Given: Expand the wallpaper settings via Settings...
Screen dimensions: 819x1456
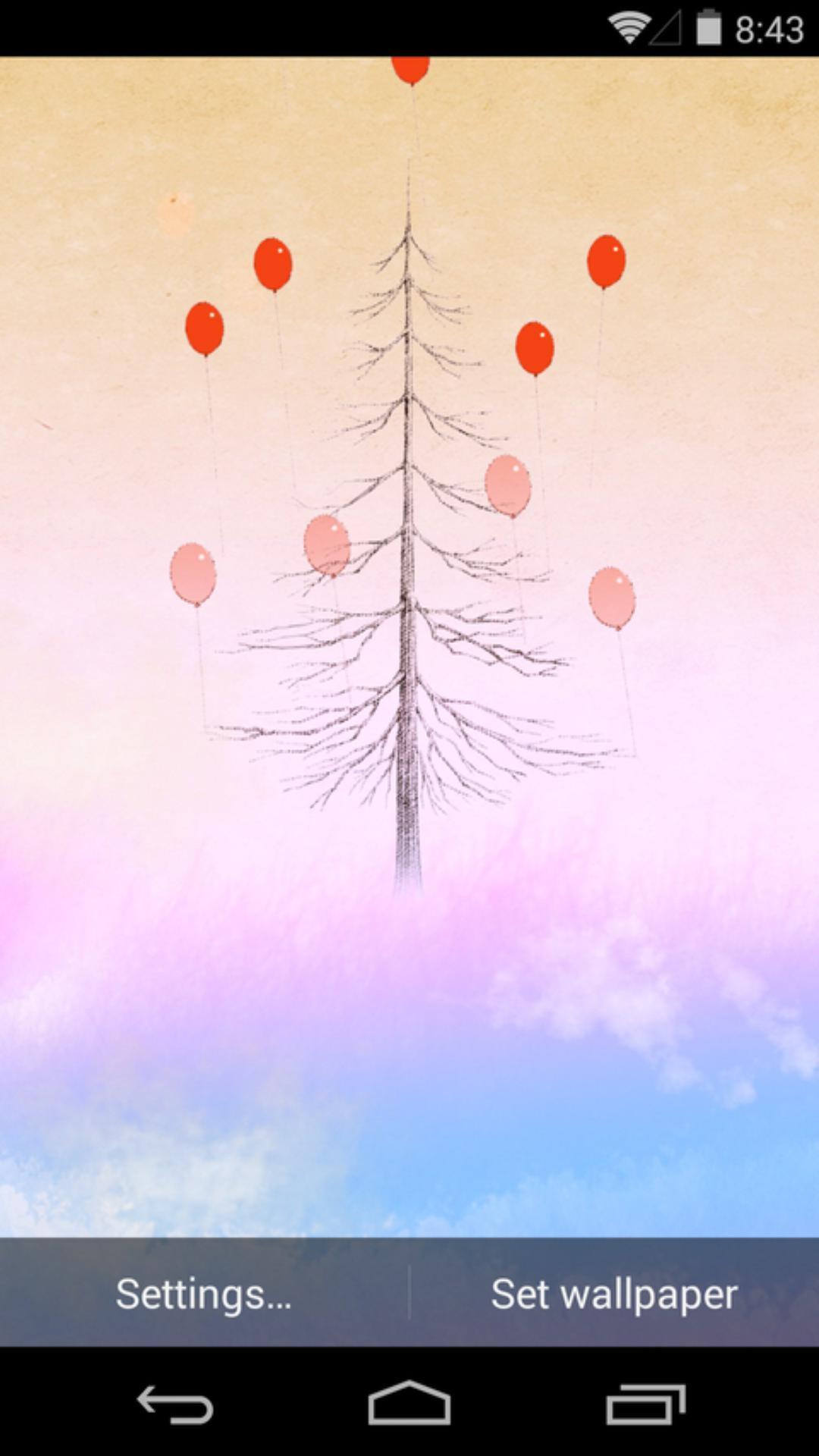Looking at the screenshot, I should pyautogui.click(x=203, y=1294).
